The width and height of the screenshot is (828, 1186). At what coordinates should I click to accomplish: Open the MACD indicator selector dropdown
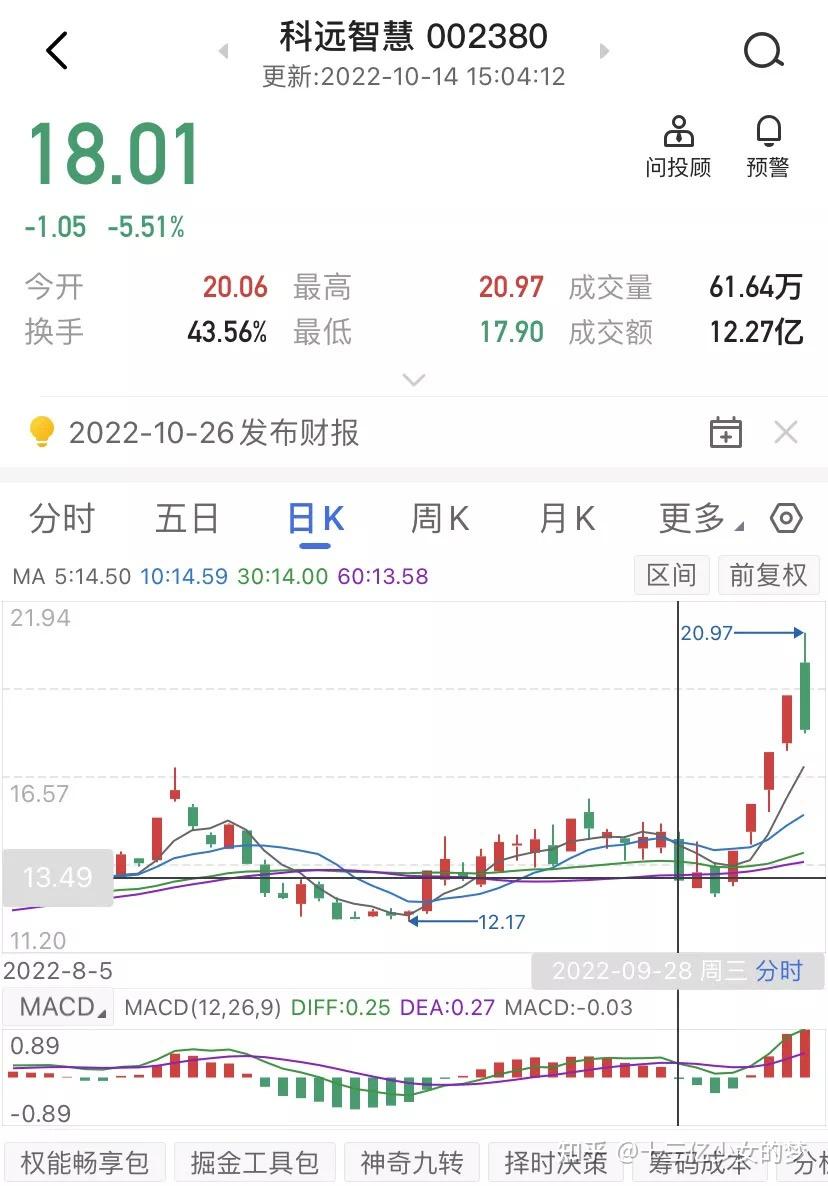click(57, 1007)
